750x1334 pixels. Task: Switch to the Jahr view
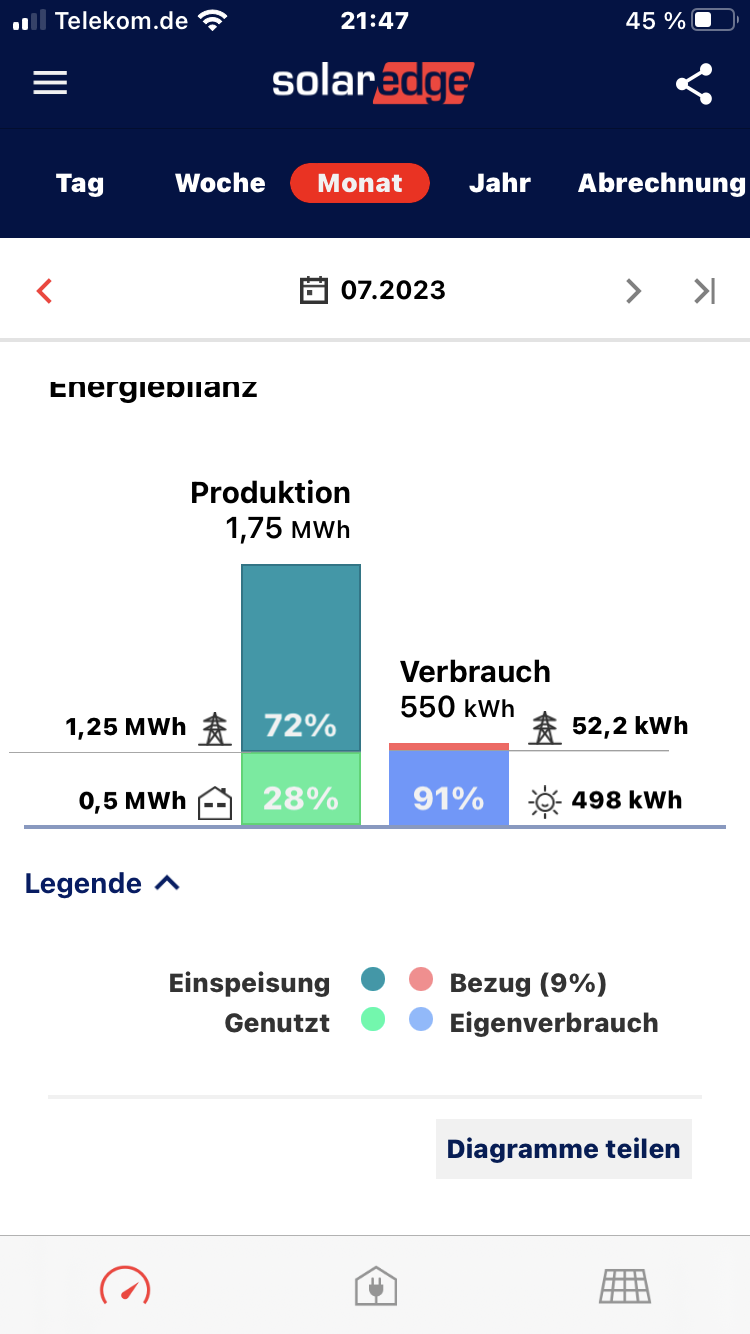click(500, 183)
